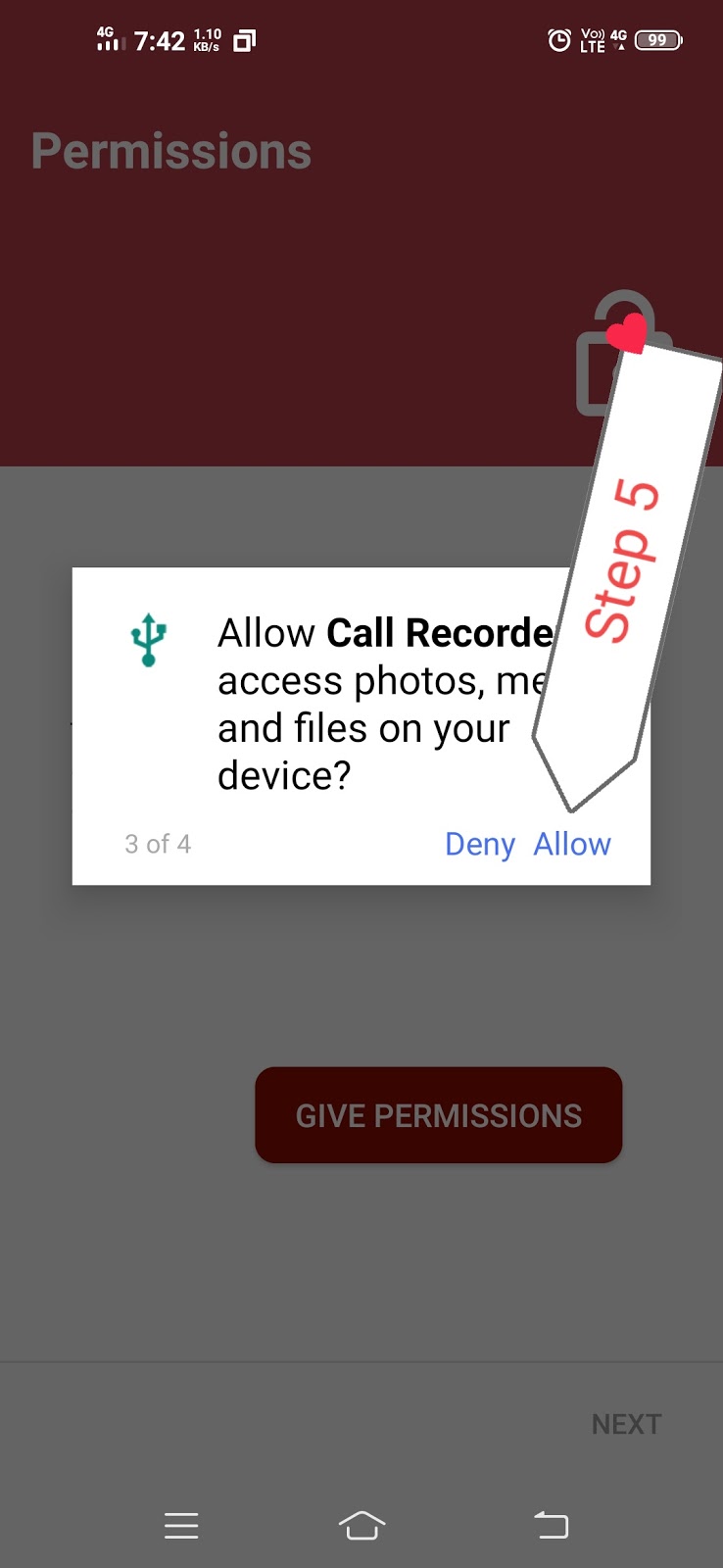The height and width of the screenshot is (1568, 723).
Task: Deny the file access permission
Action: click(x=479, y=844)
